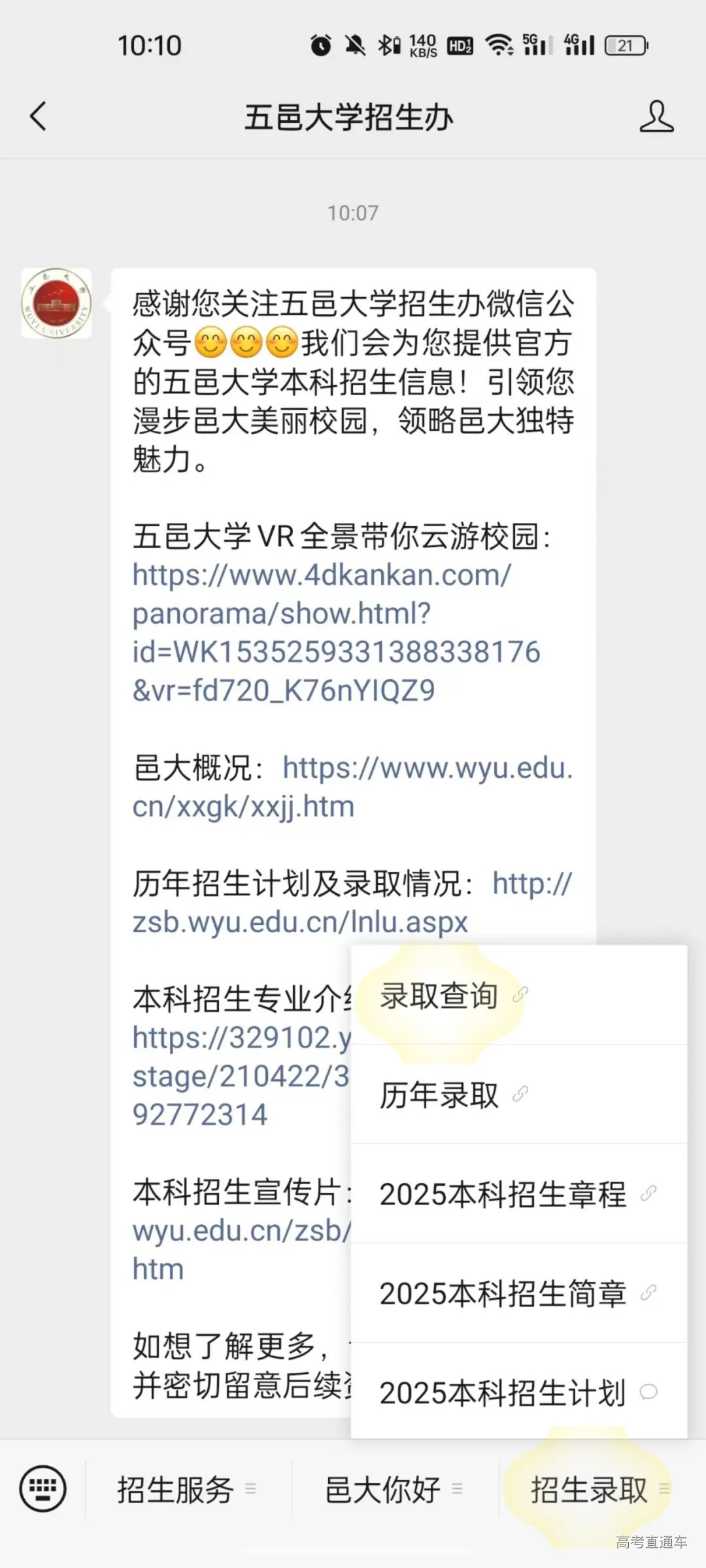Tap the back arrow to exit the chat
This screenshot has width=706, height=1568.
coord(37,114)
